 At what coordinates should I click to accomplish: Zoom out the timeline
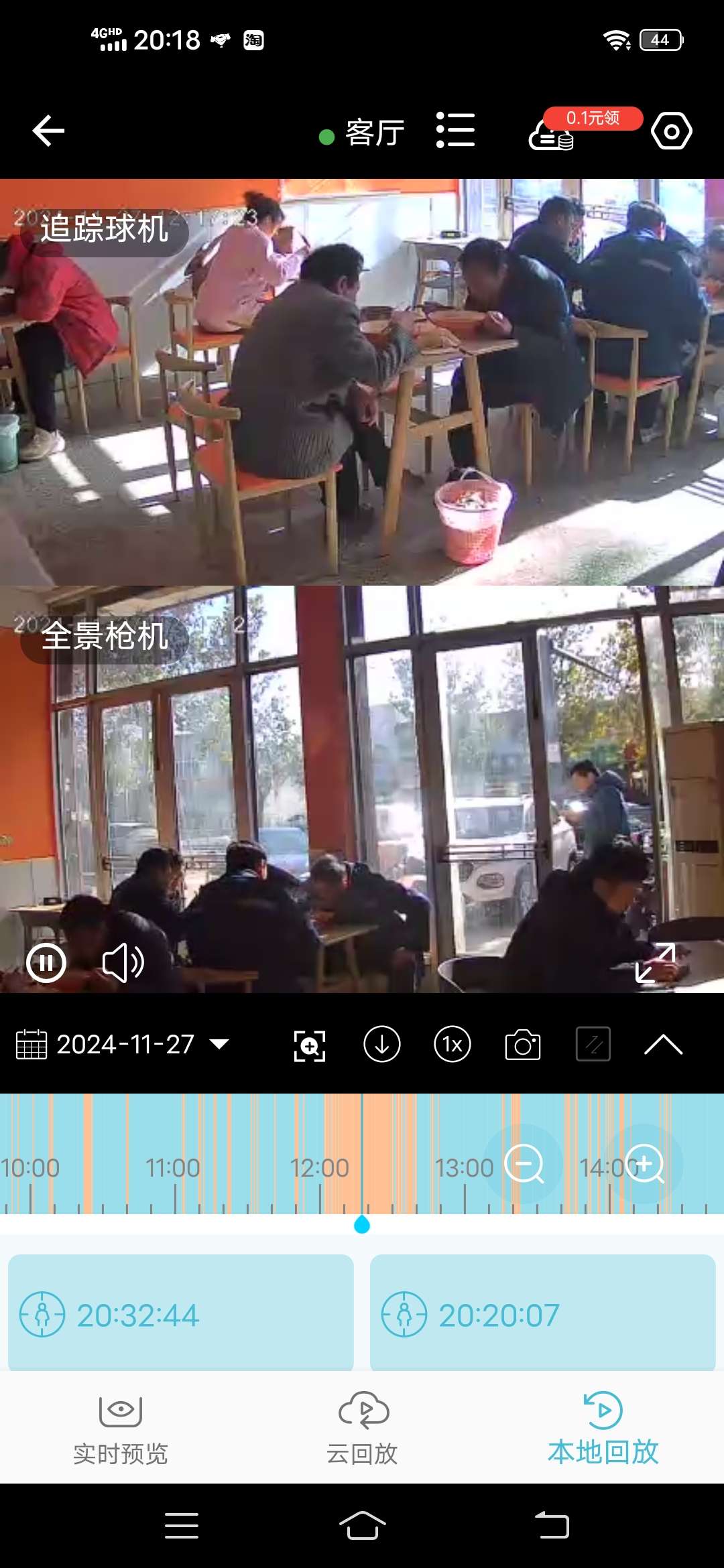click(x=524, y=1164)
